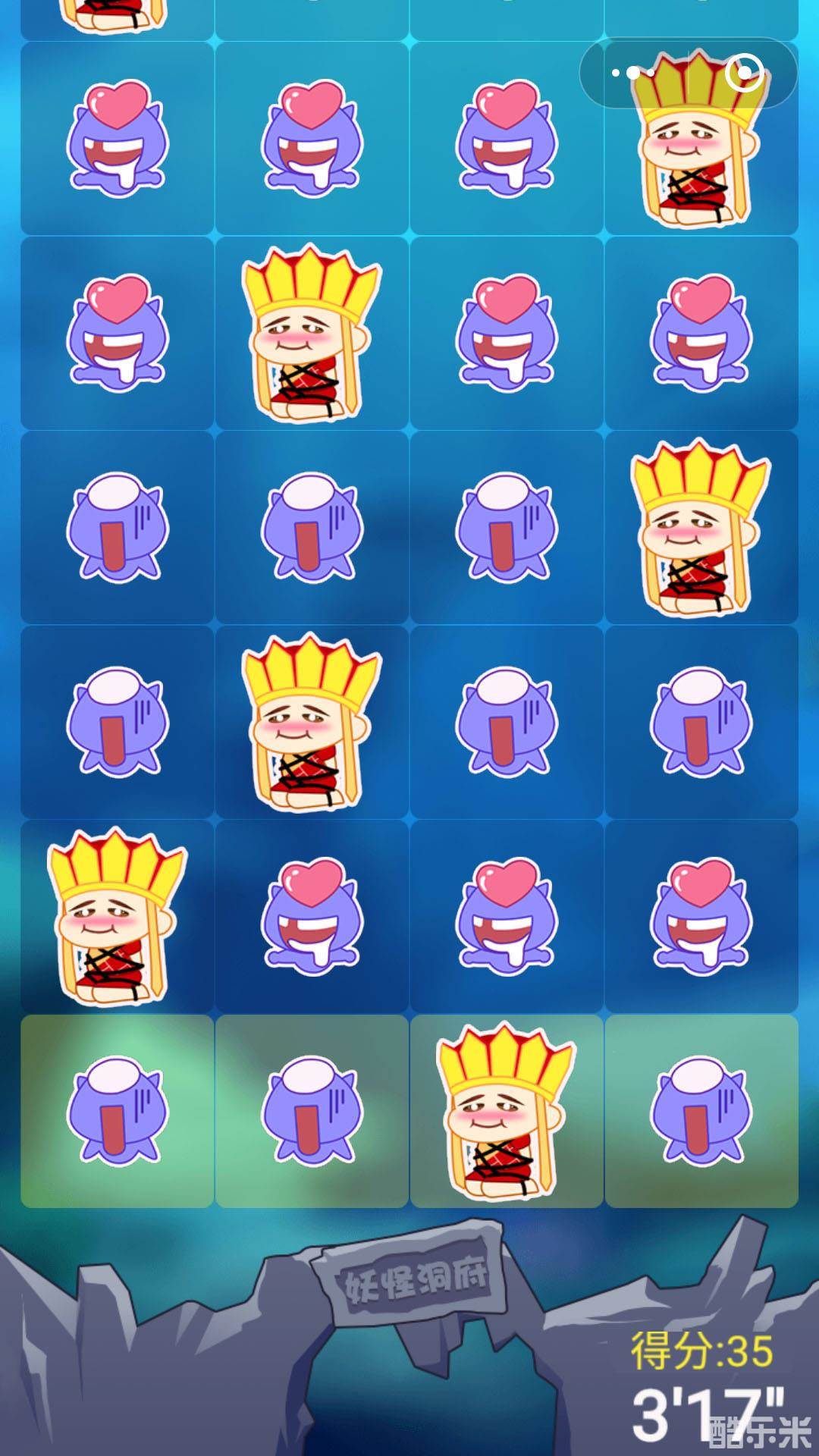
Task: Close the mini game via circle icon
Action: [x=744, y=74]
